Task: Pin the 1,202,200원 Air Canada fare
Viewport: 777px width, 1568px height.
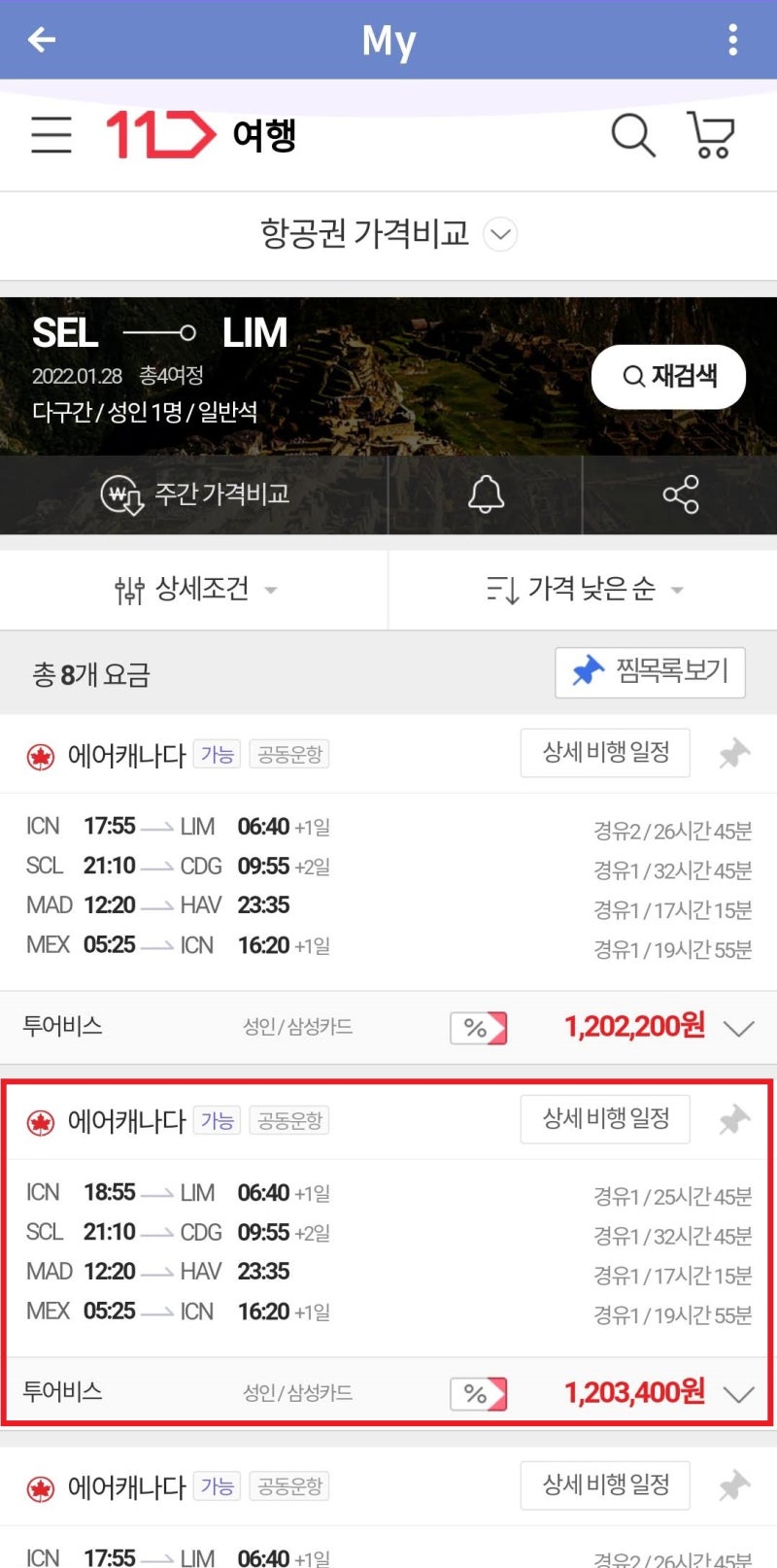Action: [734, 754]
